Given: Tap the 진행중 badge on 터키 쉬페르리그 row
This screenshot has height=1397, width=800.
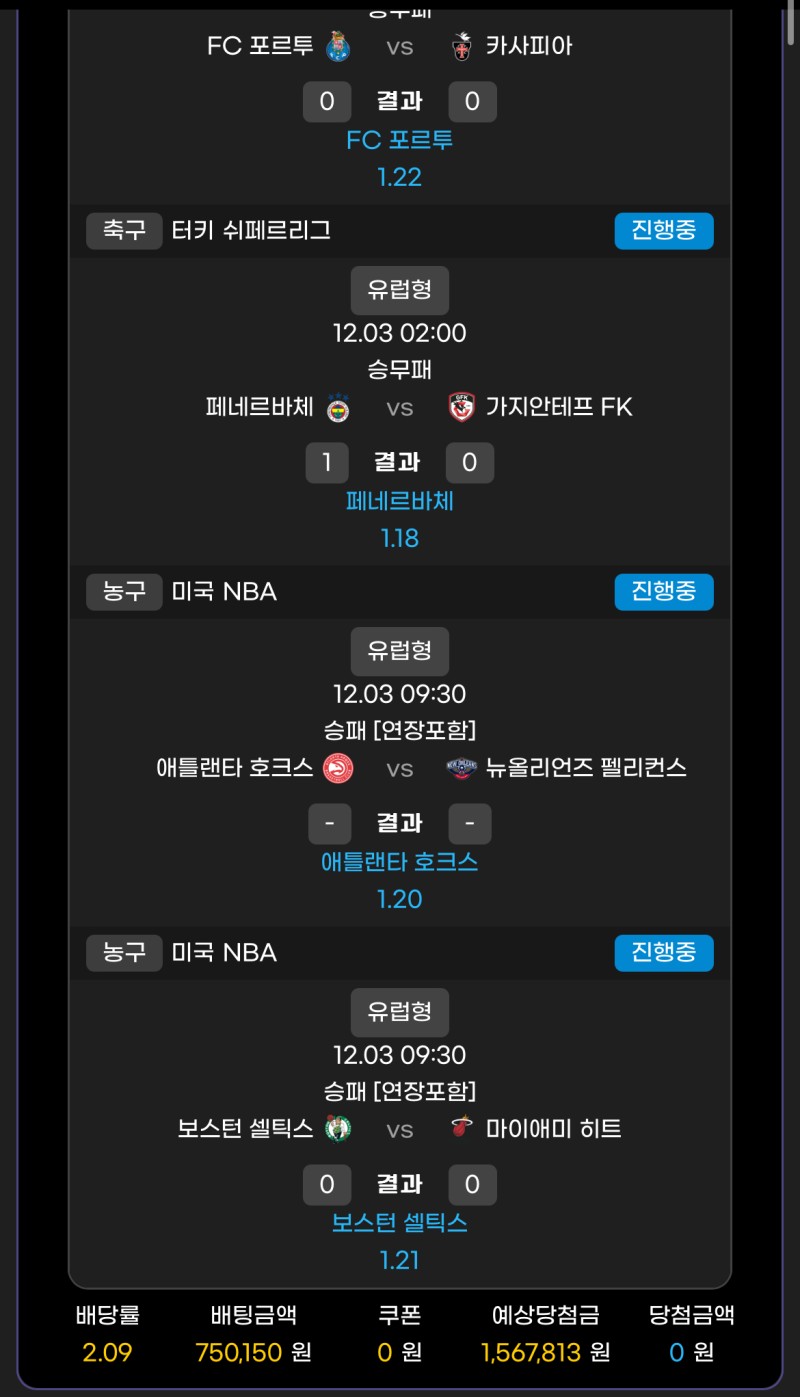Looking at the screenshot, I should 663,231.
